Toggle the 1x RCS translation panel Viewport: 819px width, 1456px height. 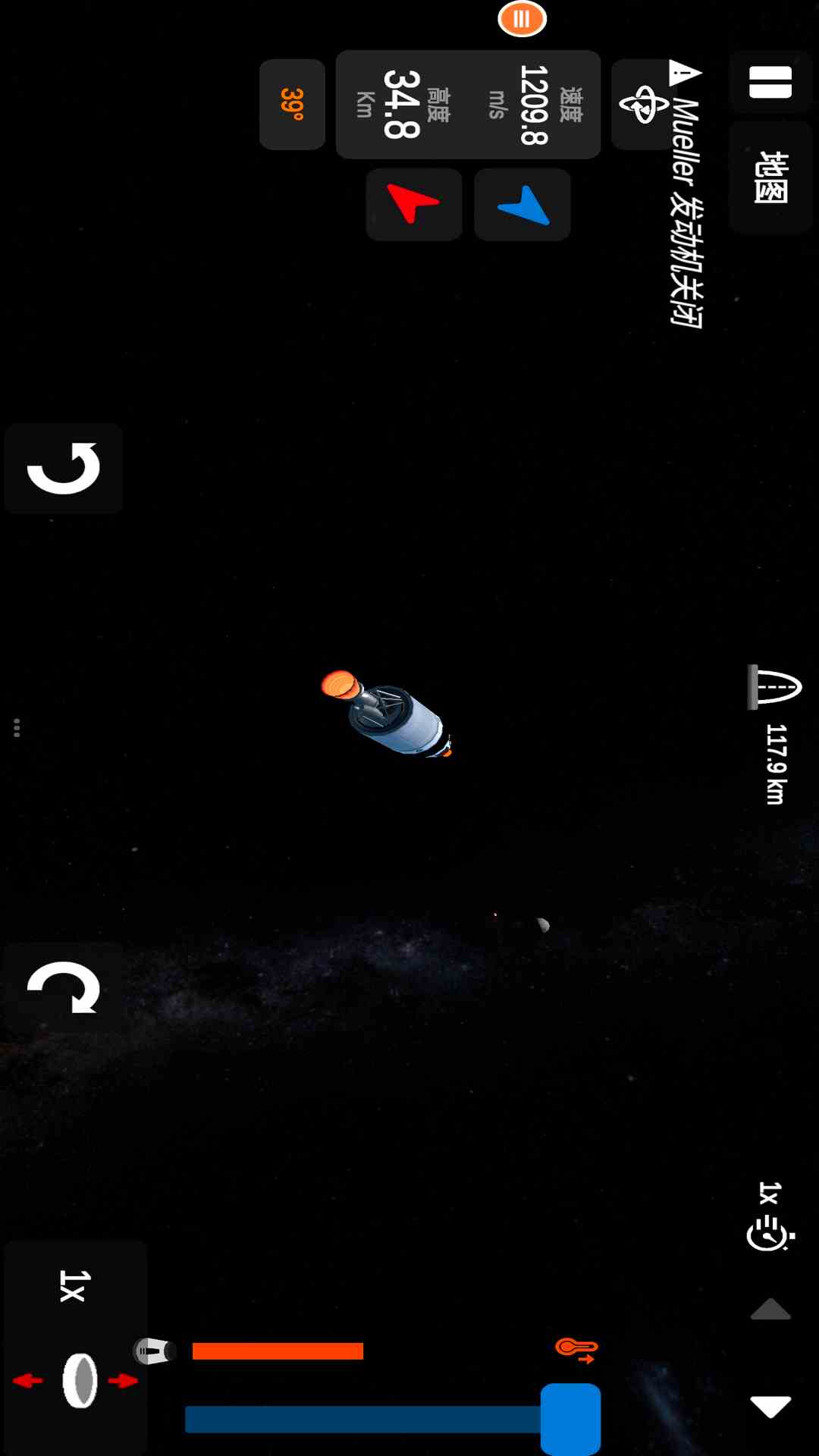tap(75, 1346)
